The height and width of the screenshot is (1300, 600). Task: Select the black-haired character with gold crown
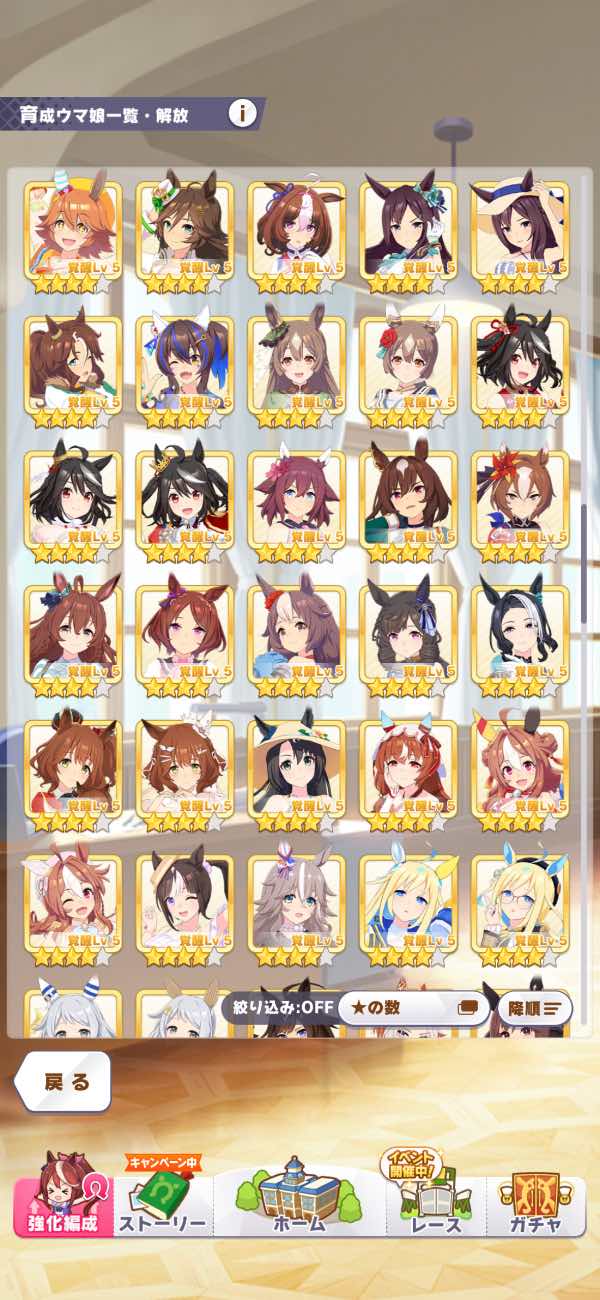tap(184, 505)
